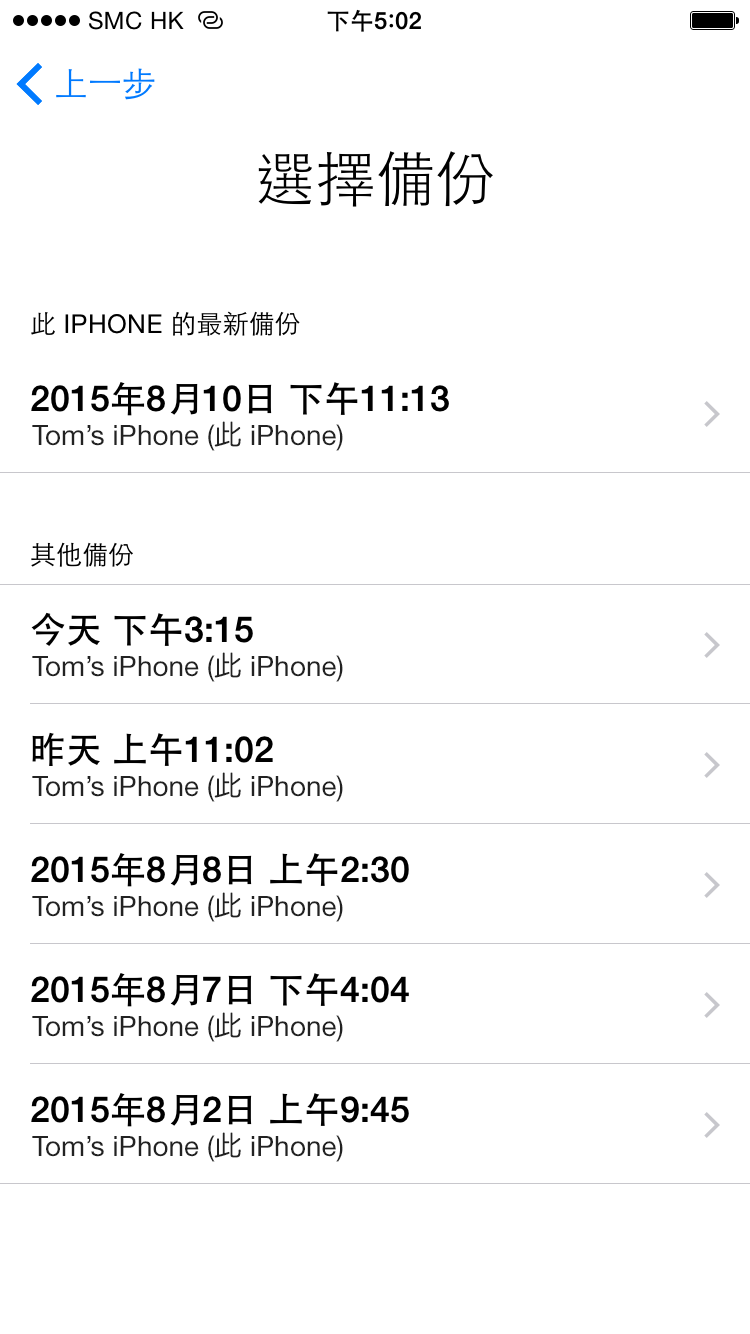The height and width of the screenshot is (1334, 750).
Task: Select the 2015年8月10日 下午11:13 latest backup
Action: (x=375, y=414)
